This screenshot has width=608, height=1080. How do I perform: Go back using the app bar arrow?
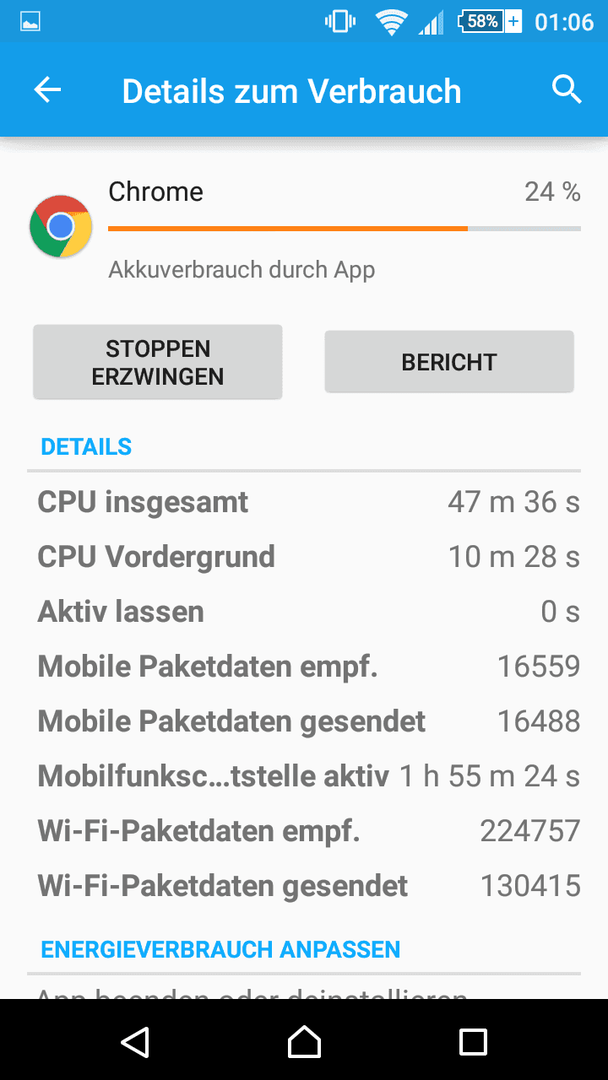(48, 90)
